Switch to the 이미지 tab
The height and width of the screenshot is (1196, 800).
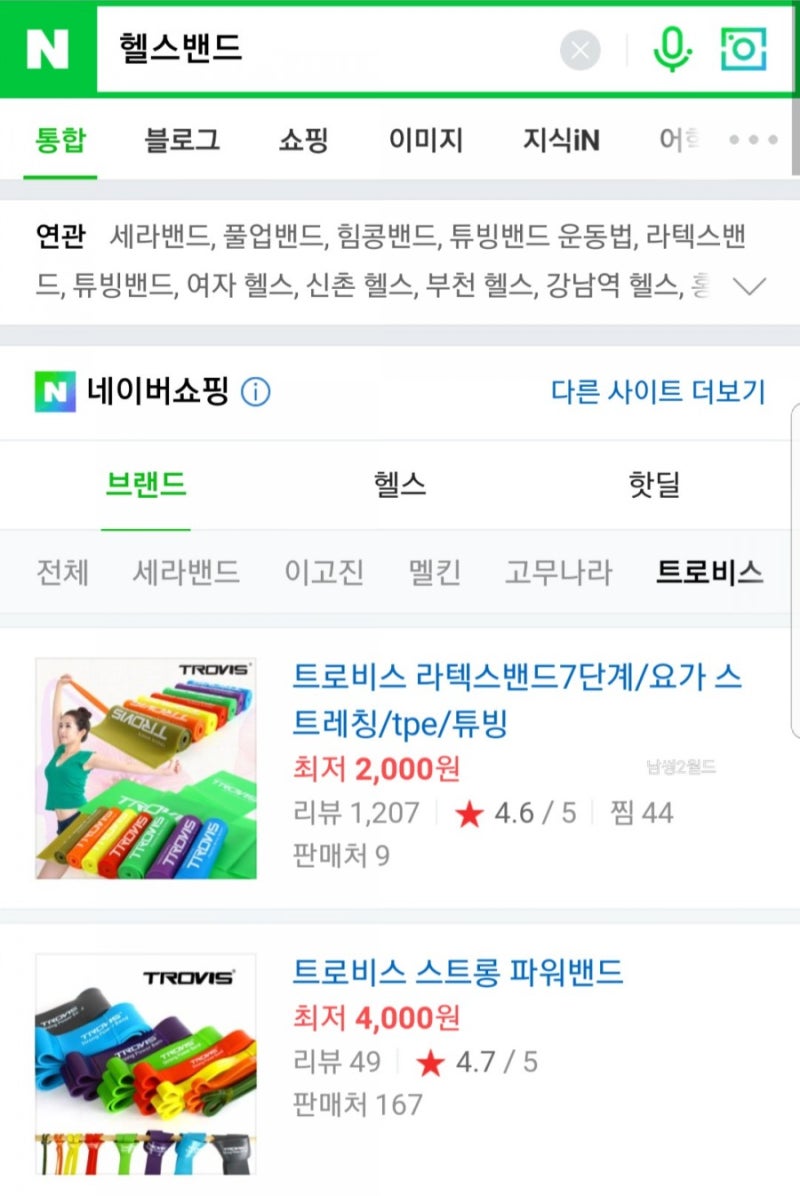coord(426,140)
